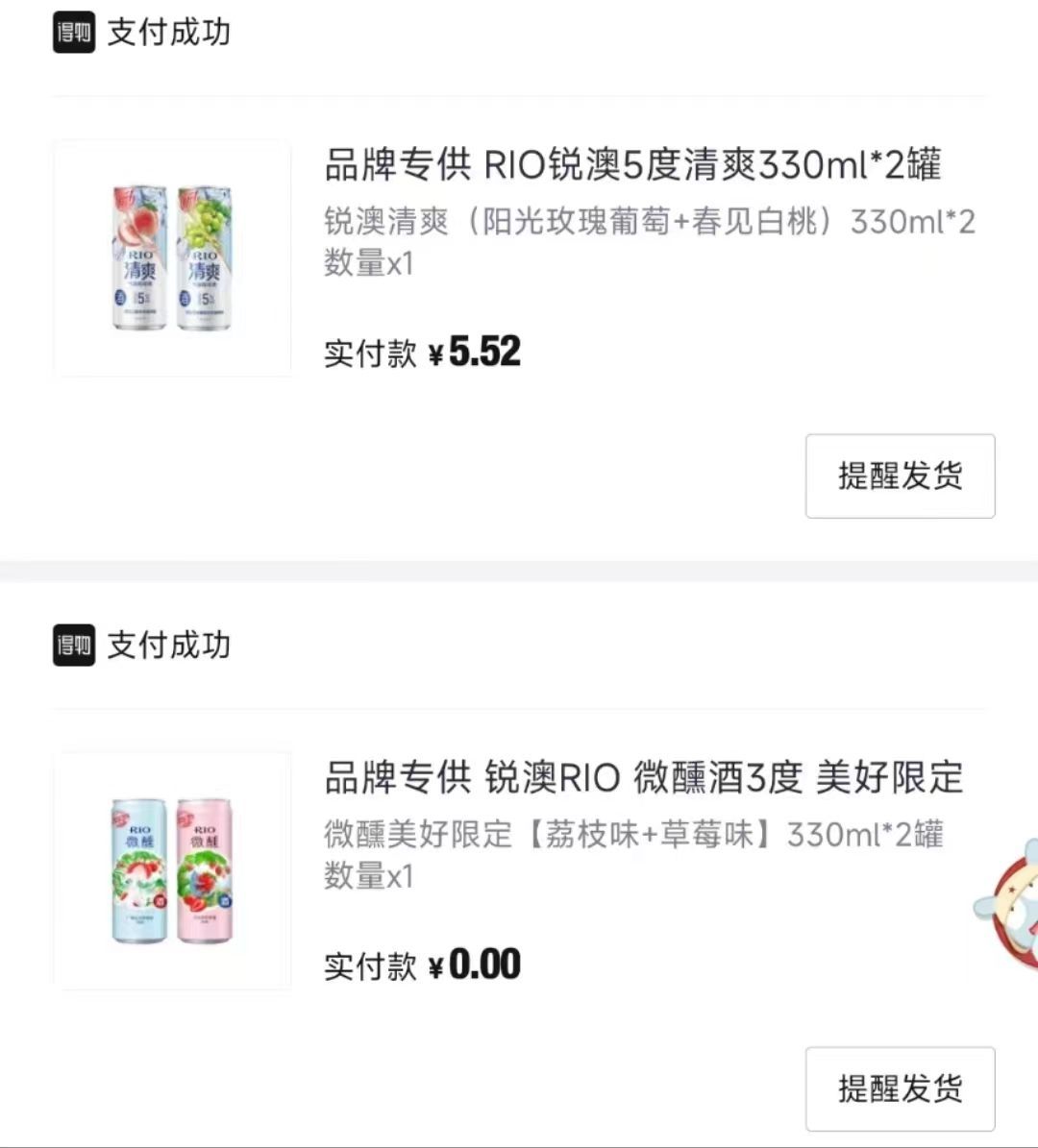Open the RIO锐澳5度清爽 order card
Viewport: 1038px width, 1148px height.
coord(632,165)
